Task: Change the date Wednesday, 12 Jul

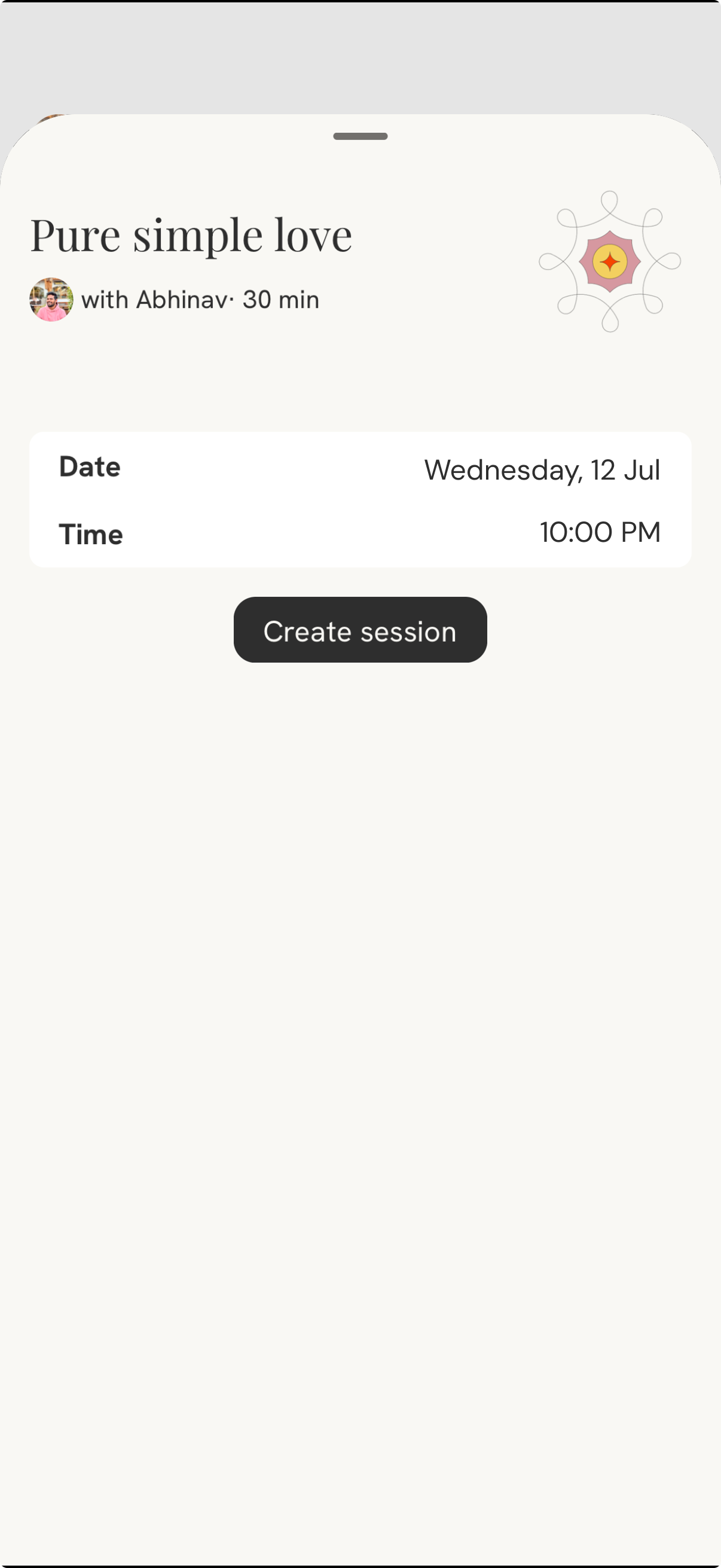Action: pyautogui.click(x=542, y=470)
